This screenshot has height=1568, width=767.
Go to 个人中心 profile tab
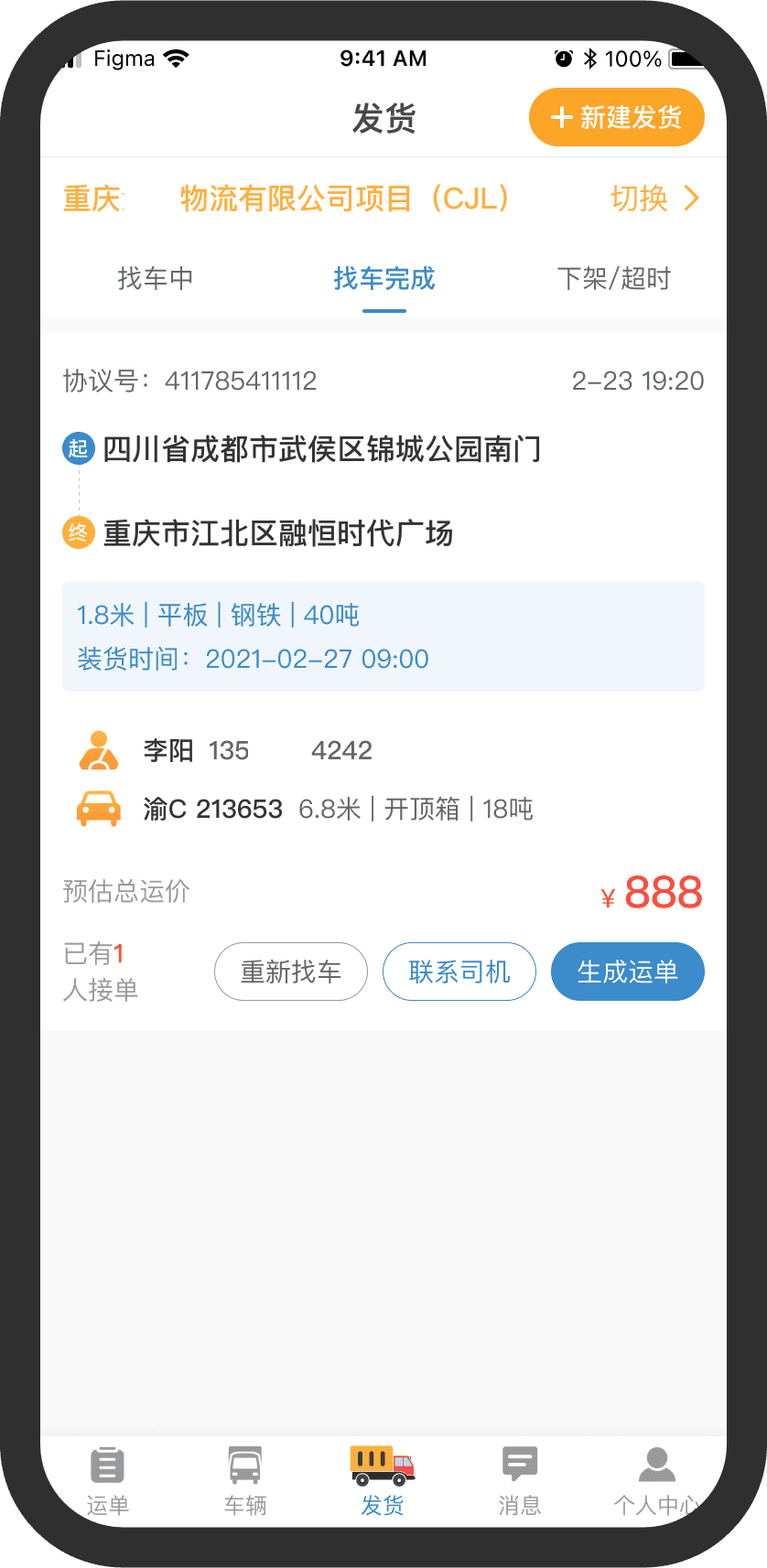[x=655, y=1482]
